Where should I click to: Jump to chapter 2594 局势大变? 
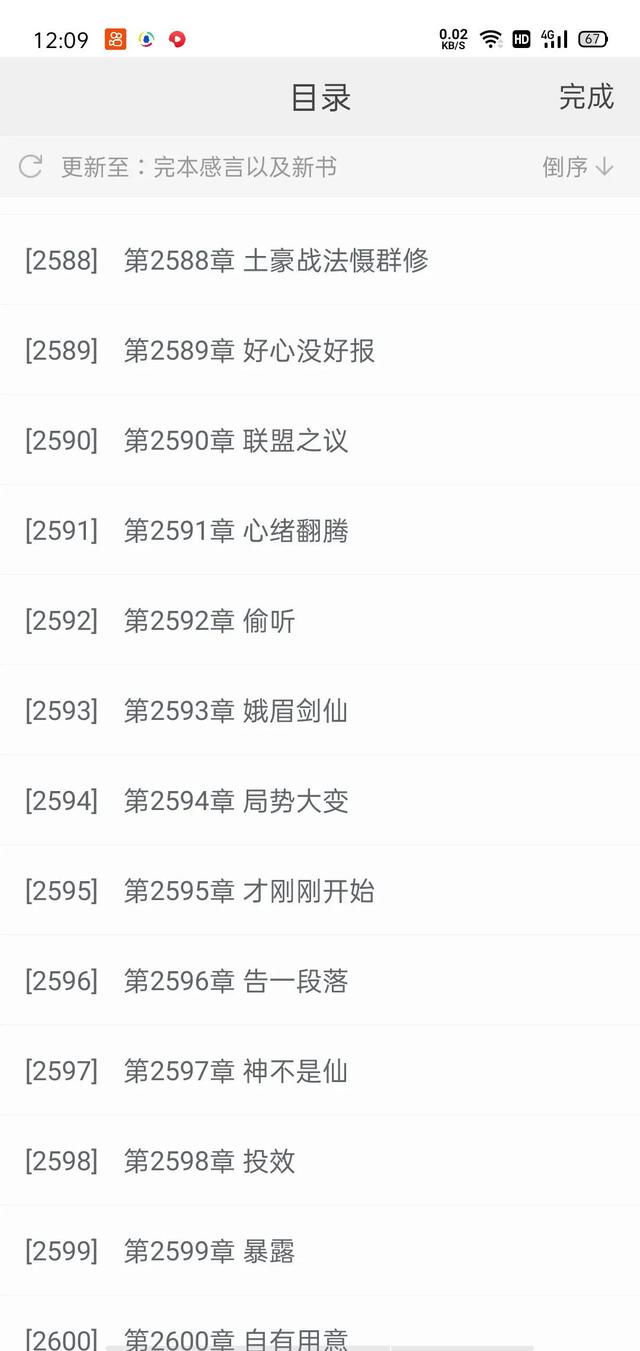click(320, 800)
